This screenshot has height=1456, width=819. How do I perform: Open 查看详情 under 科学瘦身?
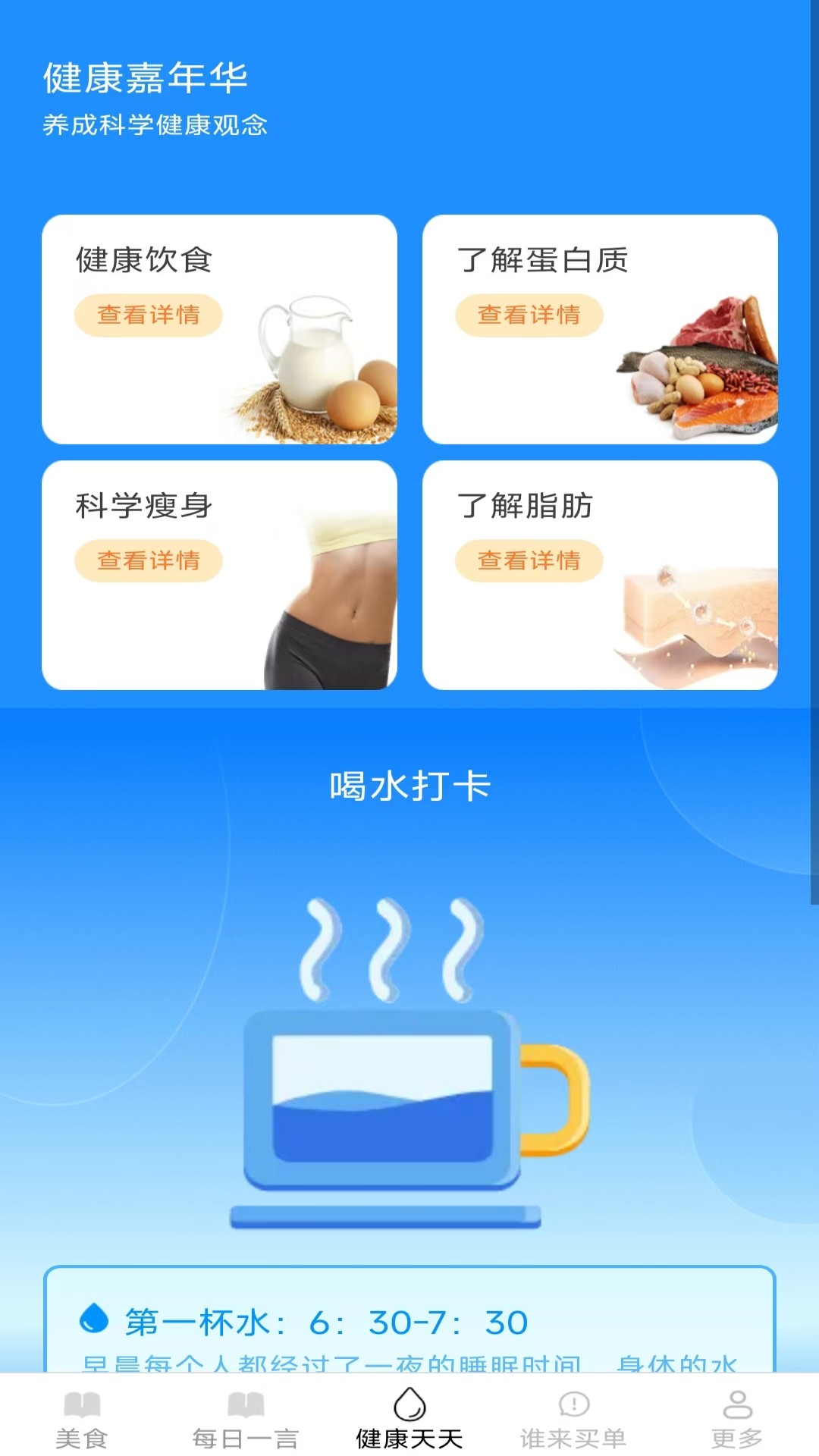(148, 560)
